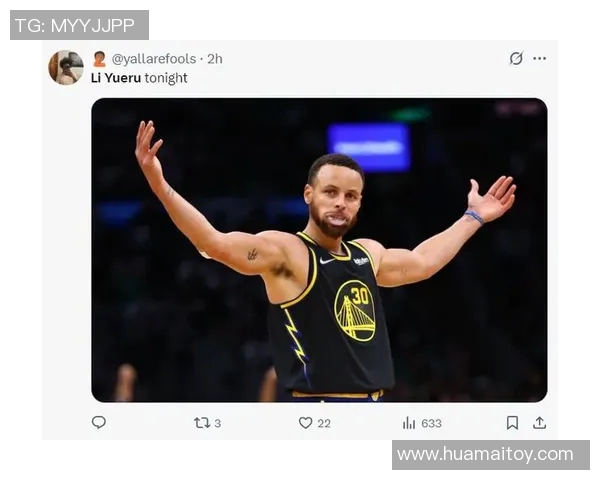Share the tweet via share icon
Viewport: 600px width, 480px height.
click(539, 423)
